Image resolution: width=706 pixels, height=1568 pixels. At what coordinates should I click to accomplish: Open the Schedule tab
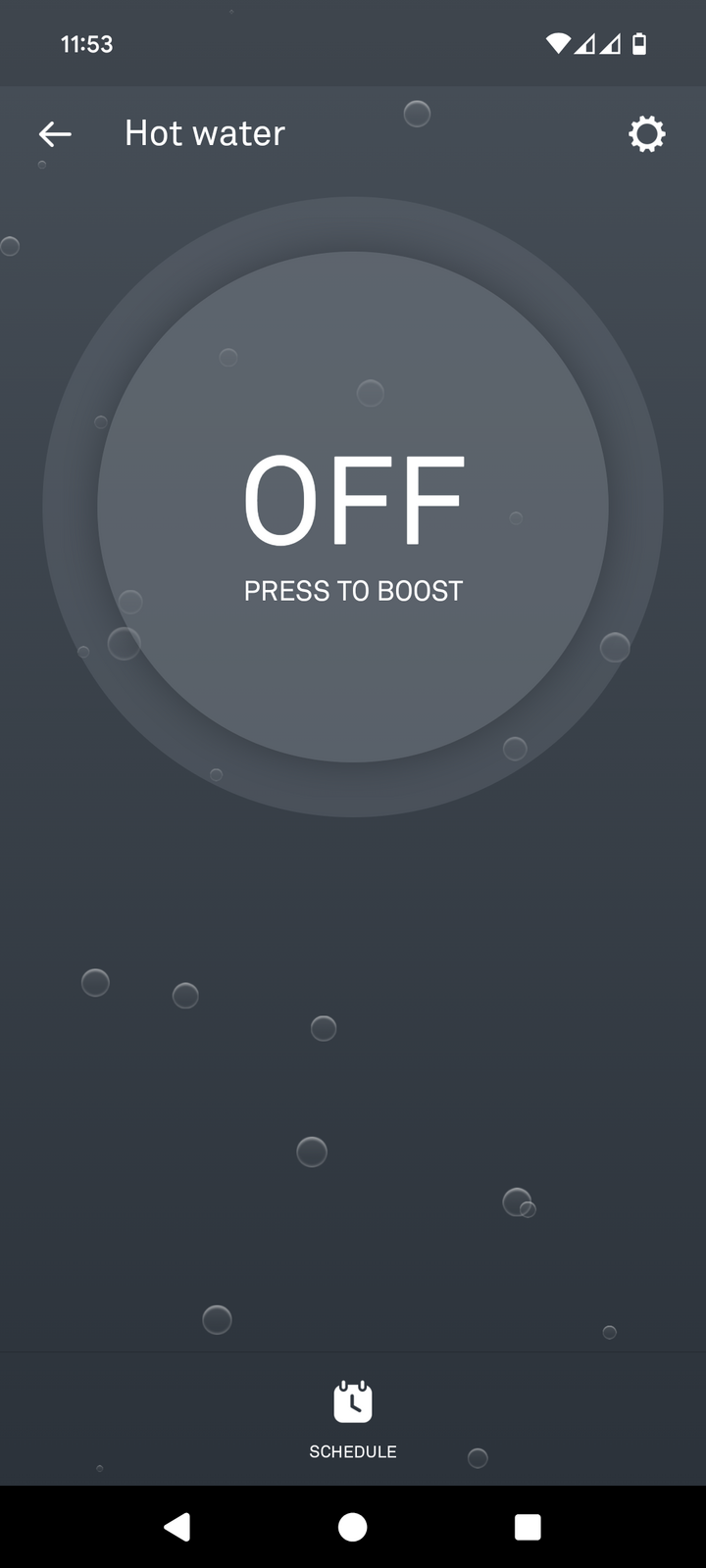(353, 1418)
